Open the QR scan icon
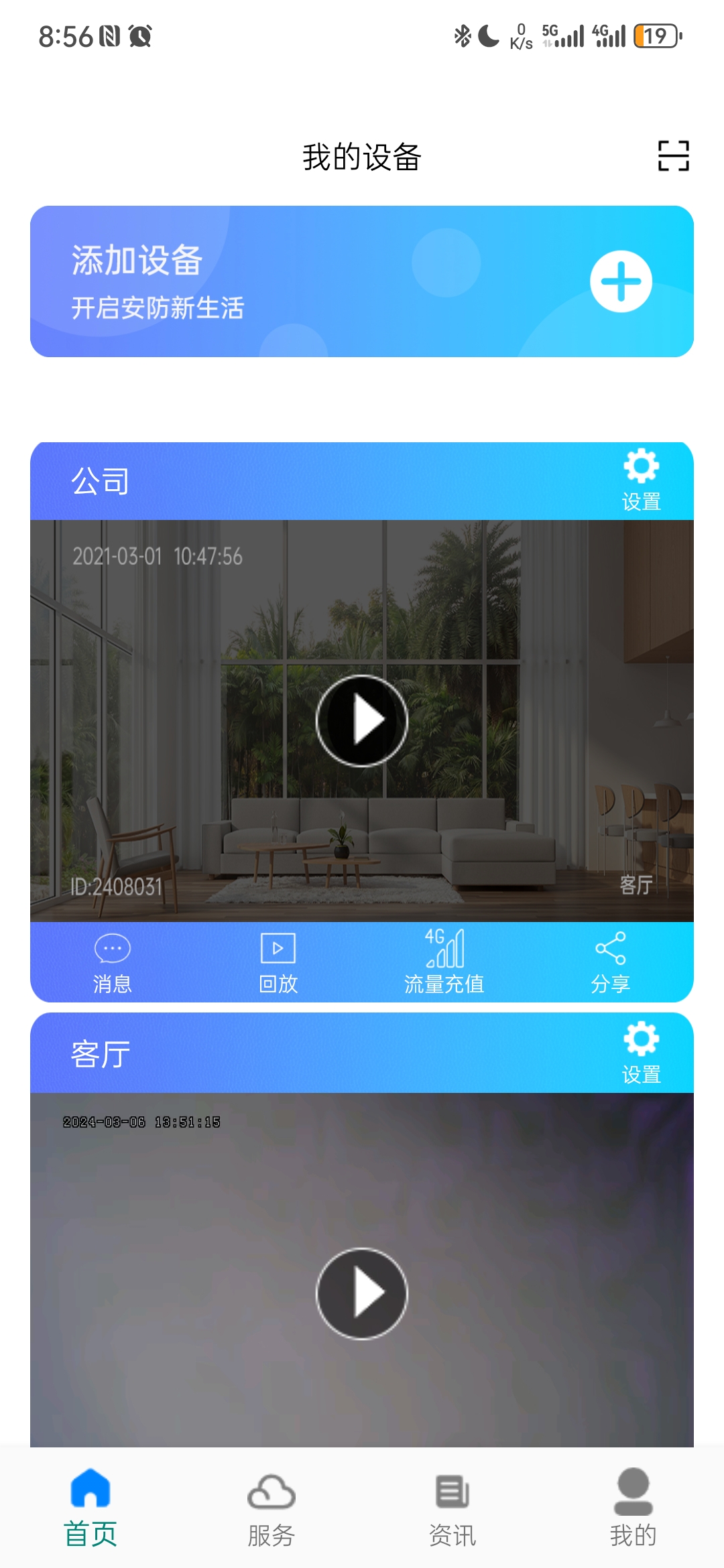Screen dimensions: 724x1568 click(673, 156)
